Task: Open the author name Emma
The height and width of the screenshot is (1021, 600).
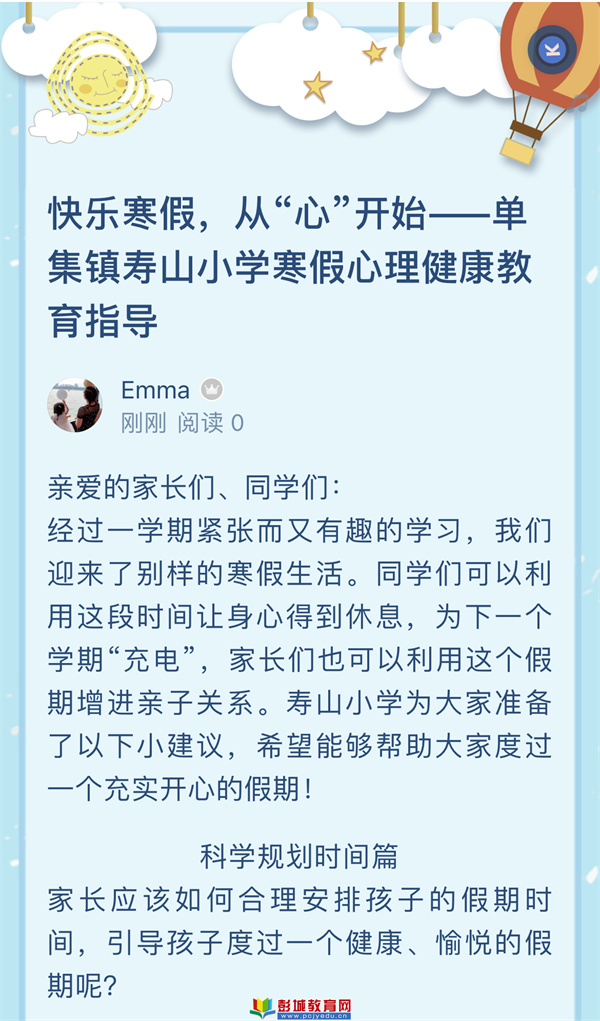Action: tap(155, 390)
